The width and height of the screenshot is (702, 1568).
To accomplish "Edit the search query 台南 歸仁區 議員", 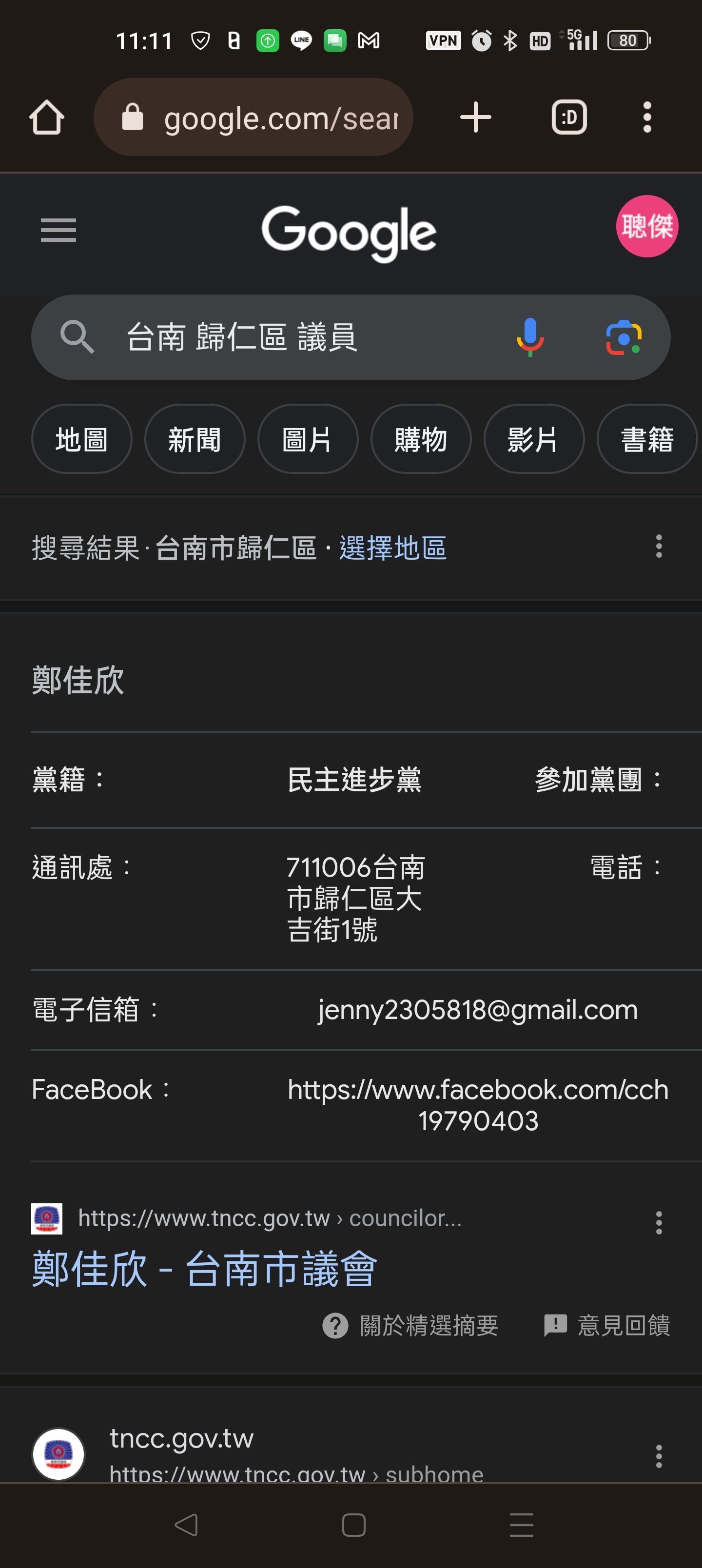I will pyautogui.click(x=304, y=337).
